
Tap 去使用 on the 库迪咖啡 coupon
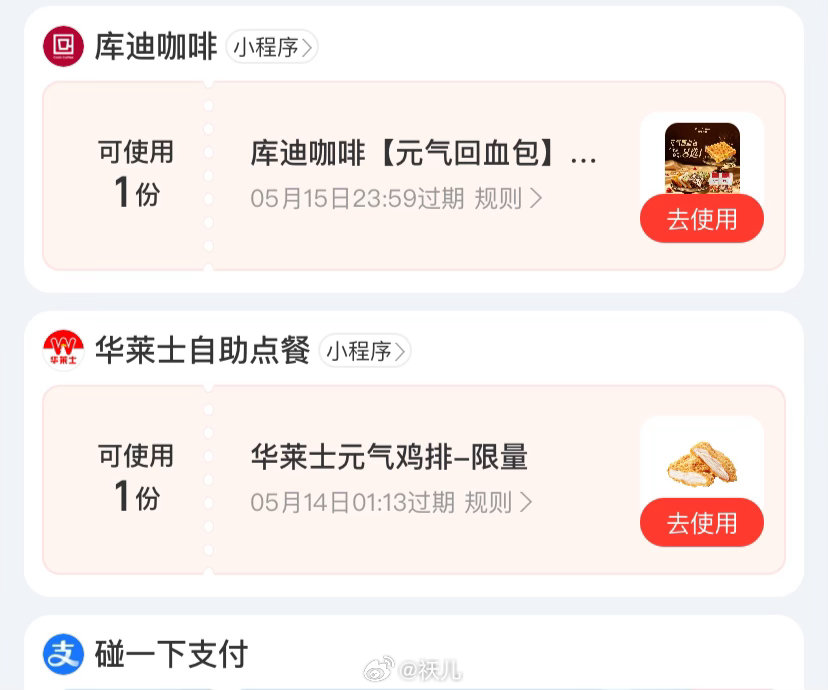(x=701, y=219)
